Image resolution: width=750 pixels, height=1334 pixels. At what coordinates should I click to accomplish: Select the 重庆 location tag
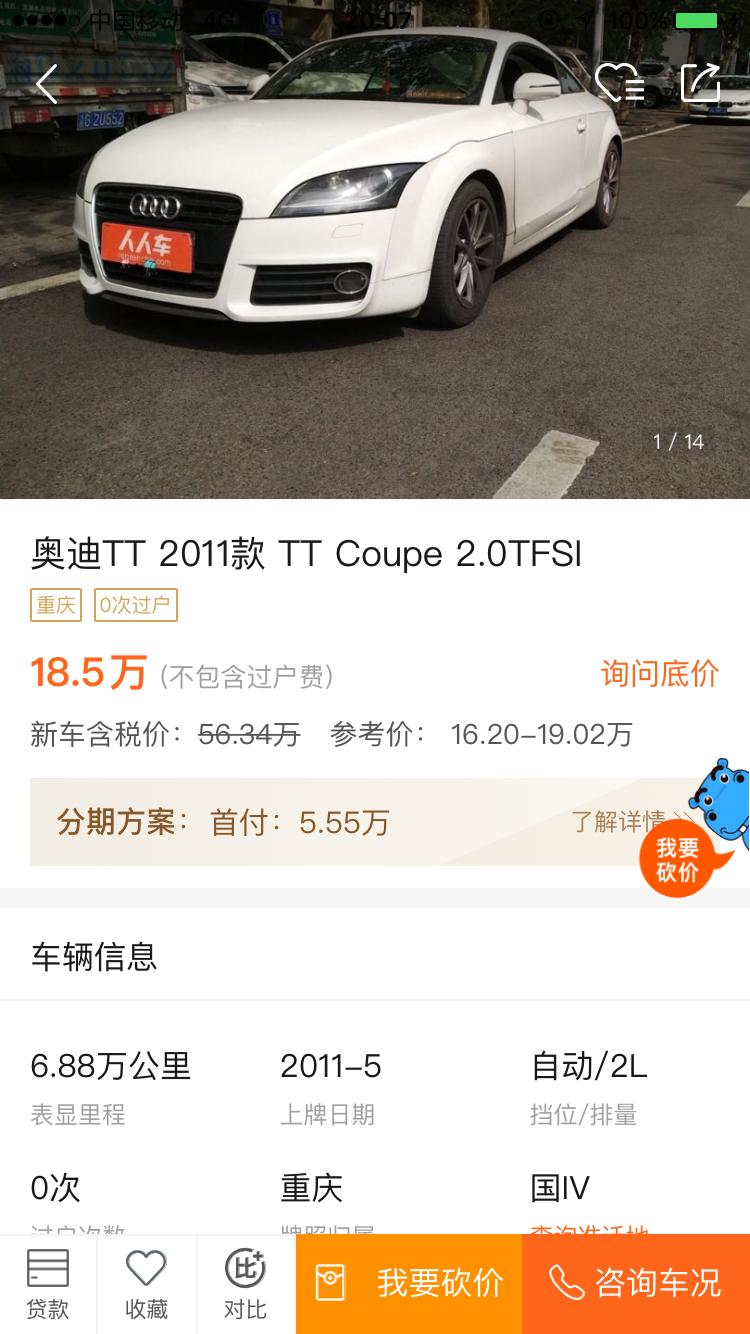point(55,606)
